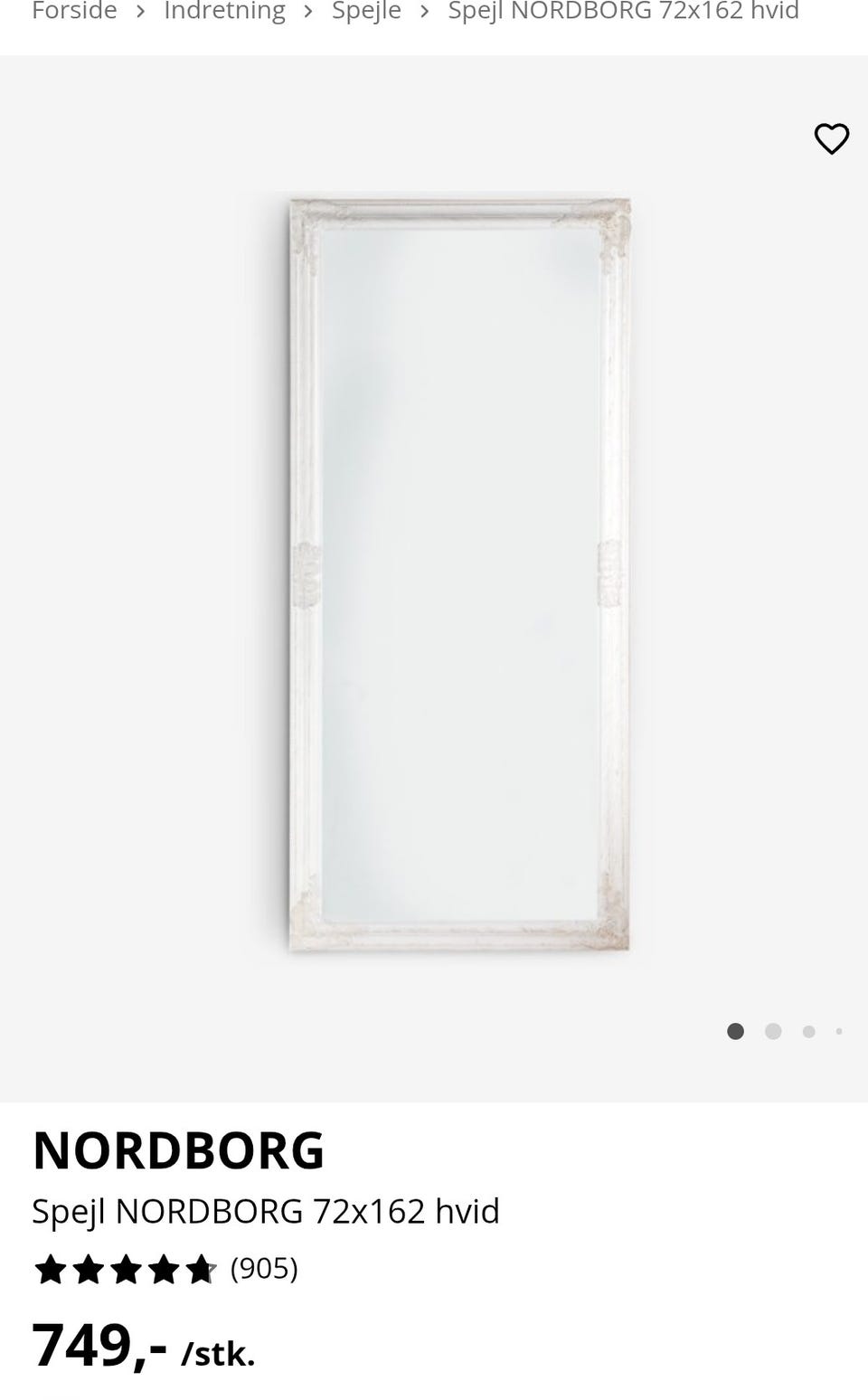Open the Indretning breadcrumb link

(224, 12)
